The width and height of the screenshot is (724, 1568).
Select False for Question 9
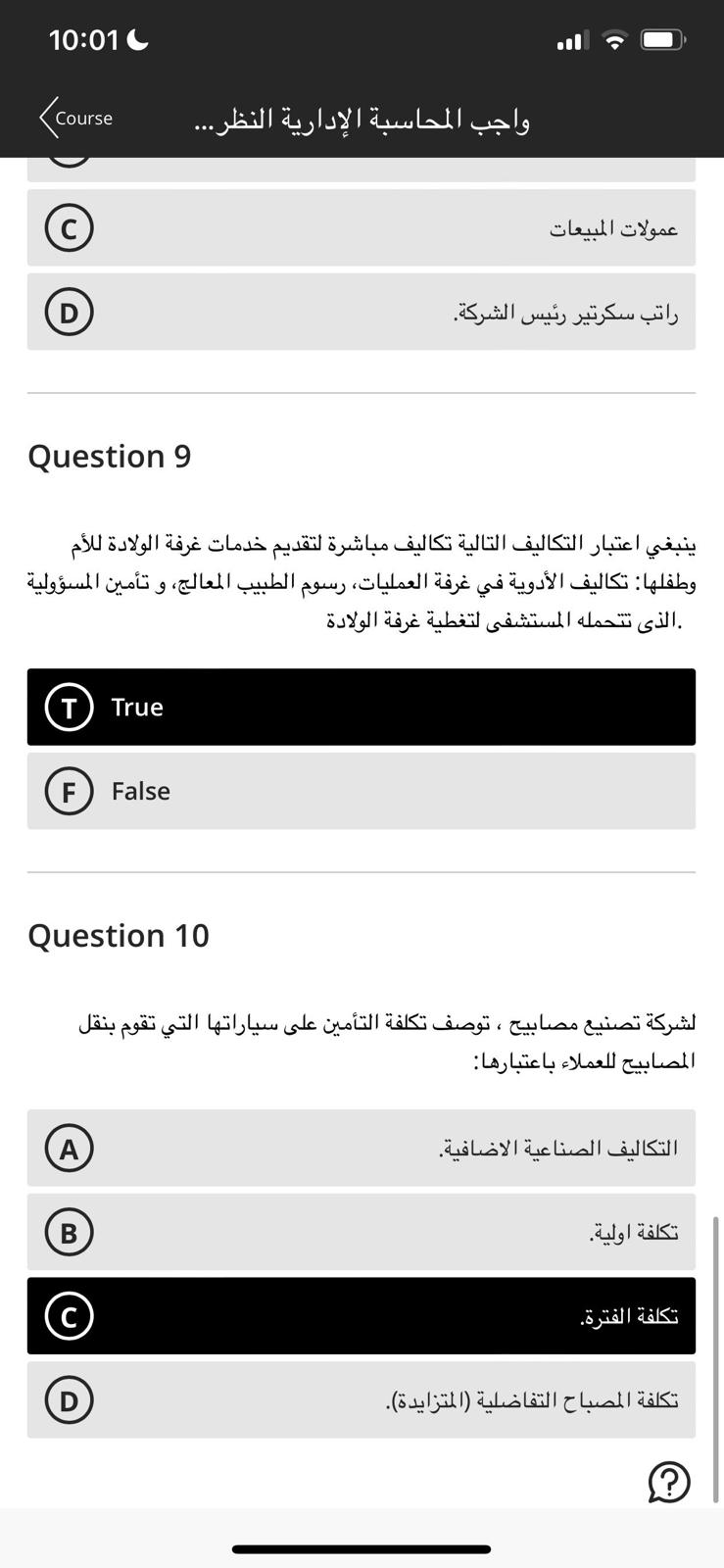(x=361, y=791)
